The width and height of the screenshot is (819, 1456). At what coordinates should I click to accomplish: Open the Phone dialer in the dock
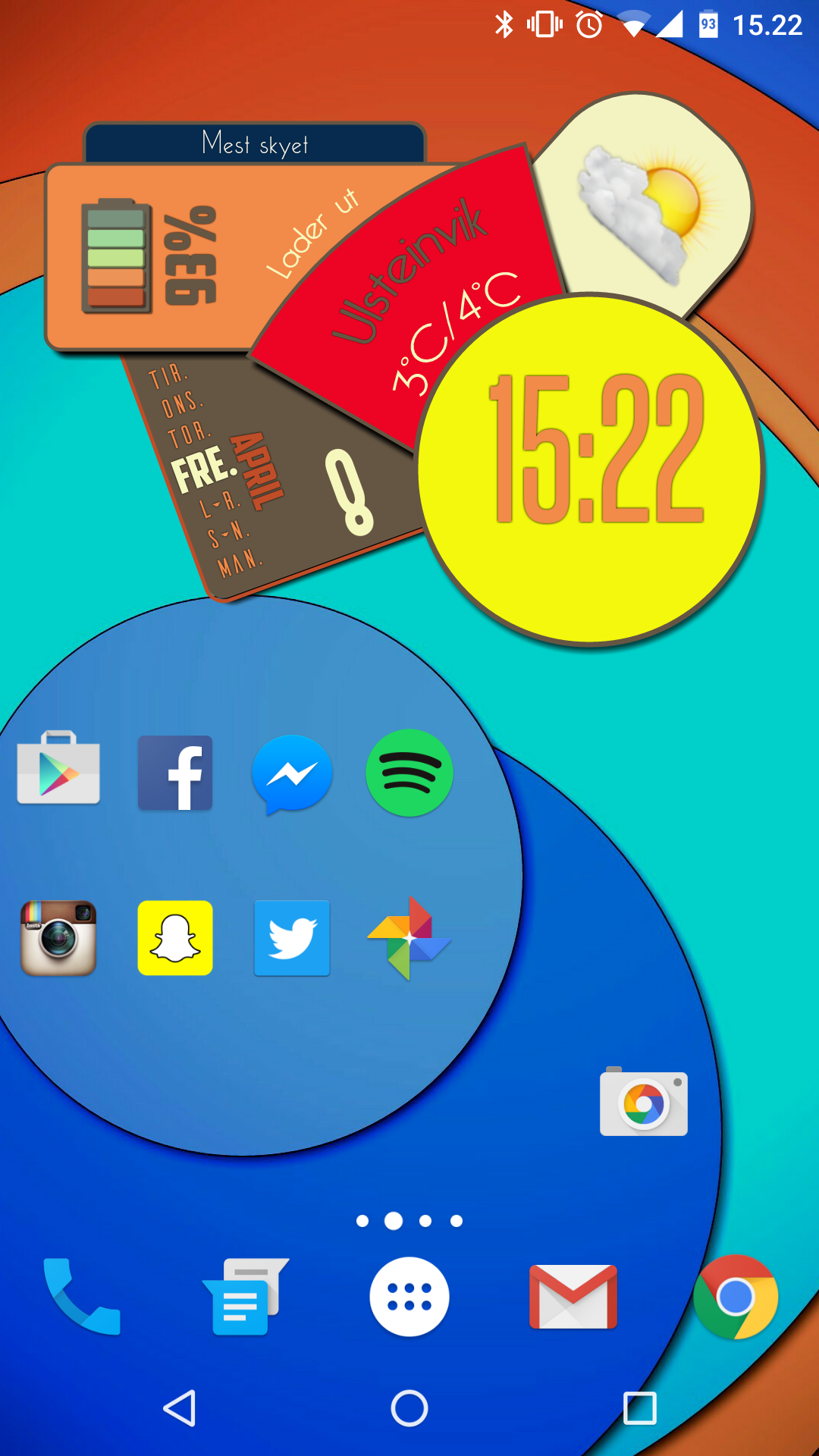click(x=82, y=1296)
